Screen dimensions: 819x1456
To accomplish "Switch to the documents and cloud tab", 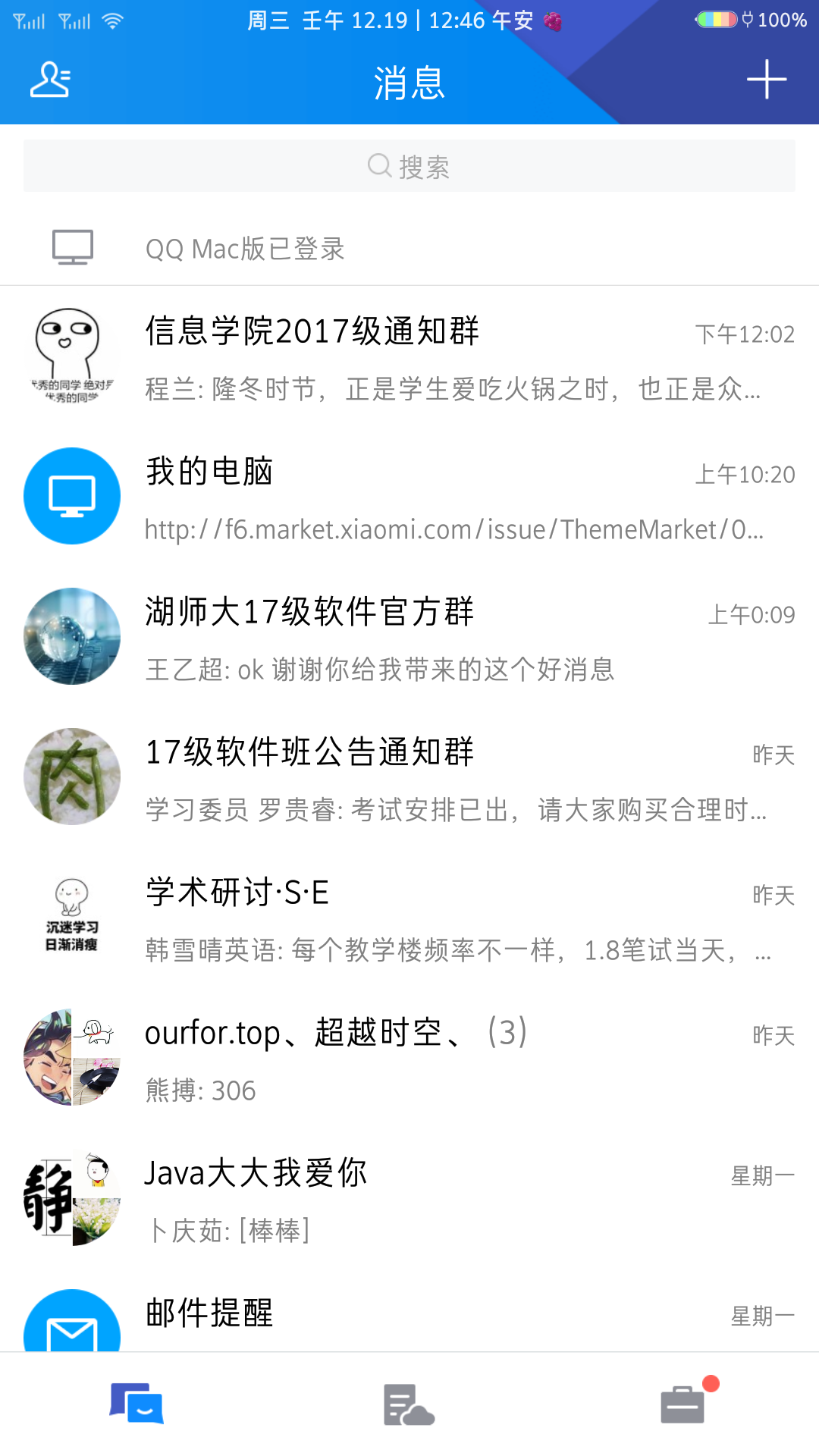I will pyautogui.click(x=409, y=1404).
